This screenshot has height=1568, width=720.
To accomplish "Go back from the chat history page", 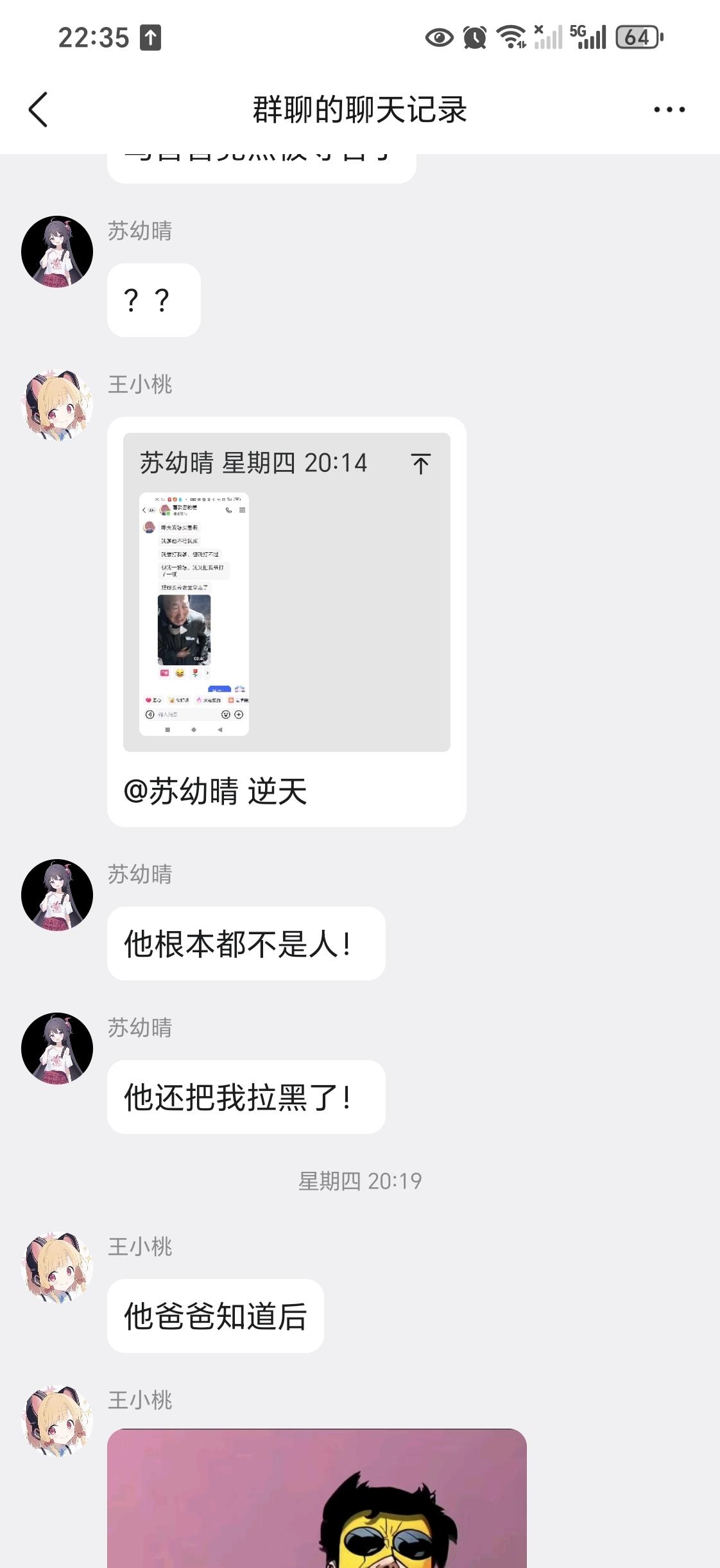I will [x=39, y=109].
